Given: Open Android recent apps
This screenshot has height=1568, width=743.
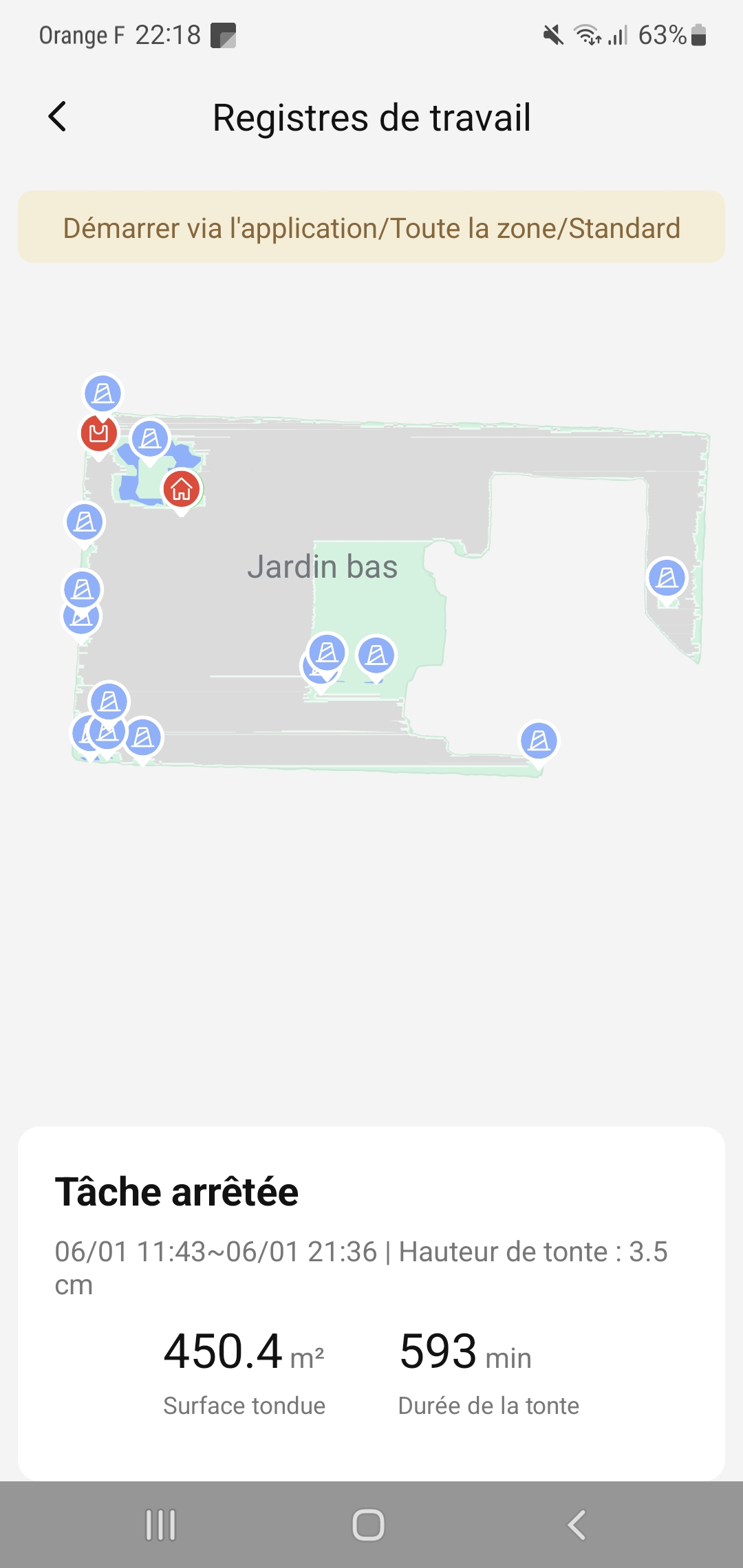Looking at the screenshot, I should [161, 1525].
